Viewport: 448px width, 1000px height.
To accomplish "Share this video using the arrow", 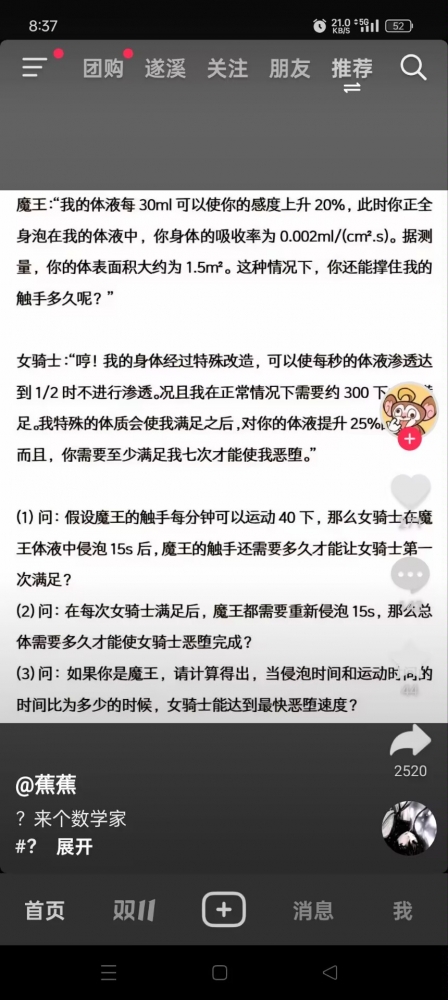I will coord(410,741).
